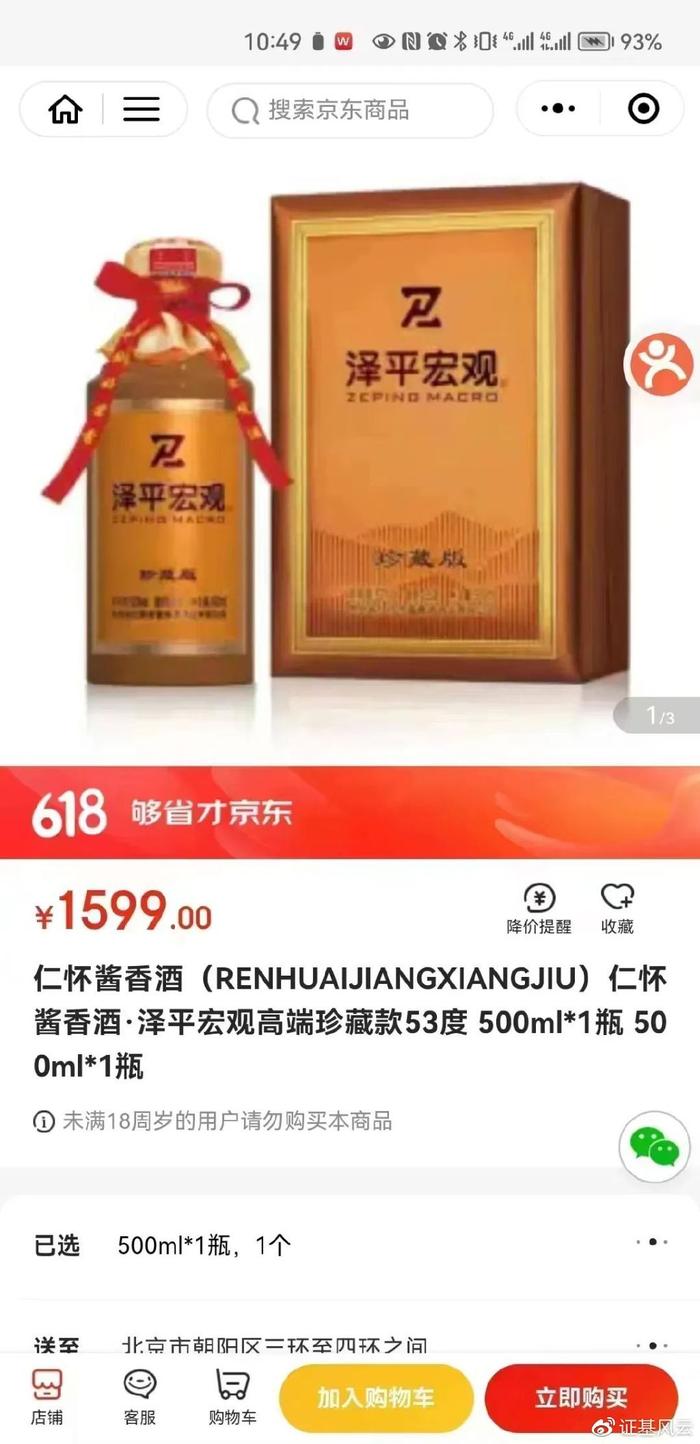Open the hamburger menu
This screenshot has height=1444, width=700.
coord(141,110)
